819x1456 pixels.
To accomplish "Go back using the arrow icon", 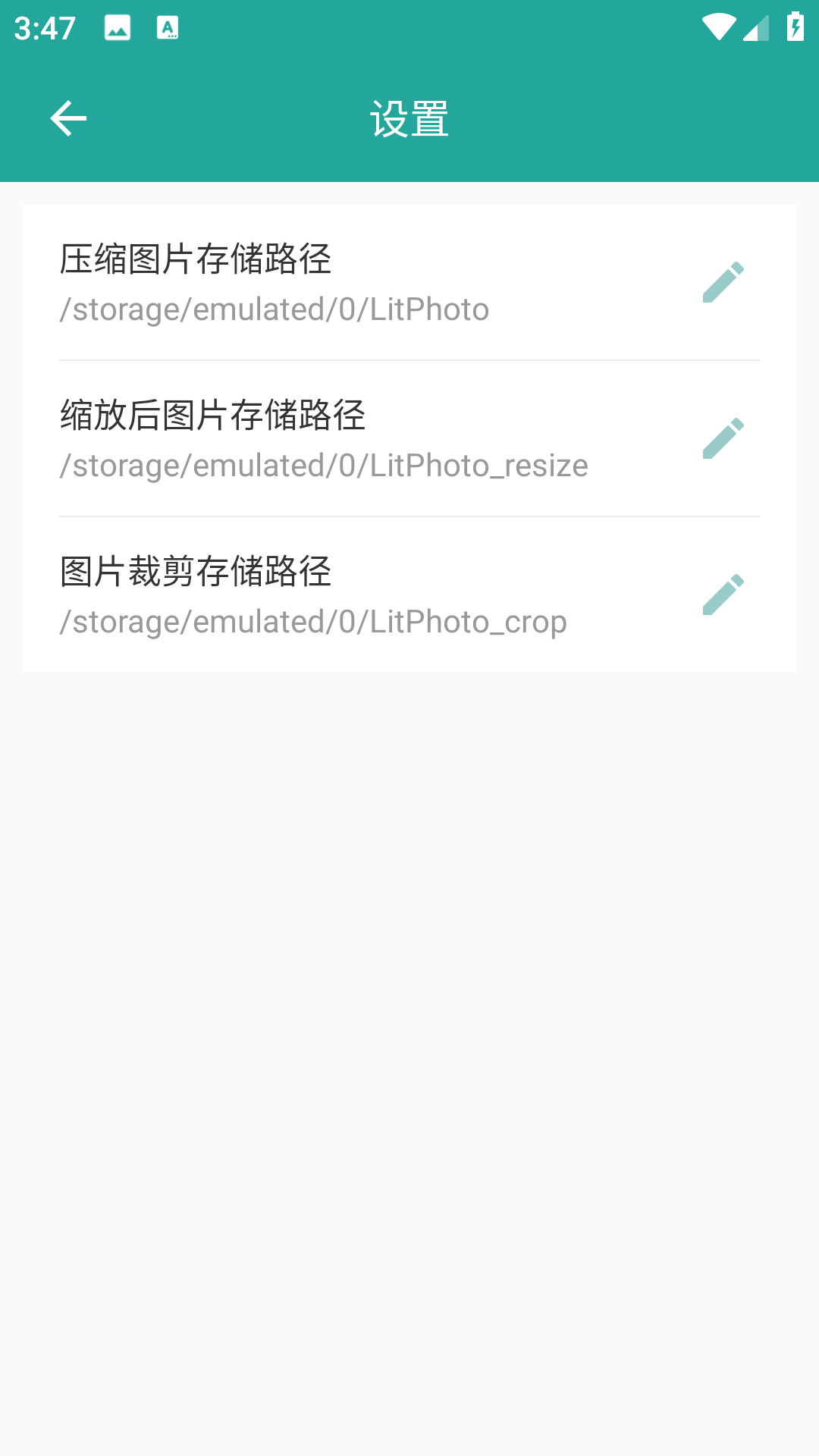I will pos(68,119).
